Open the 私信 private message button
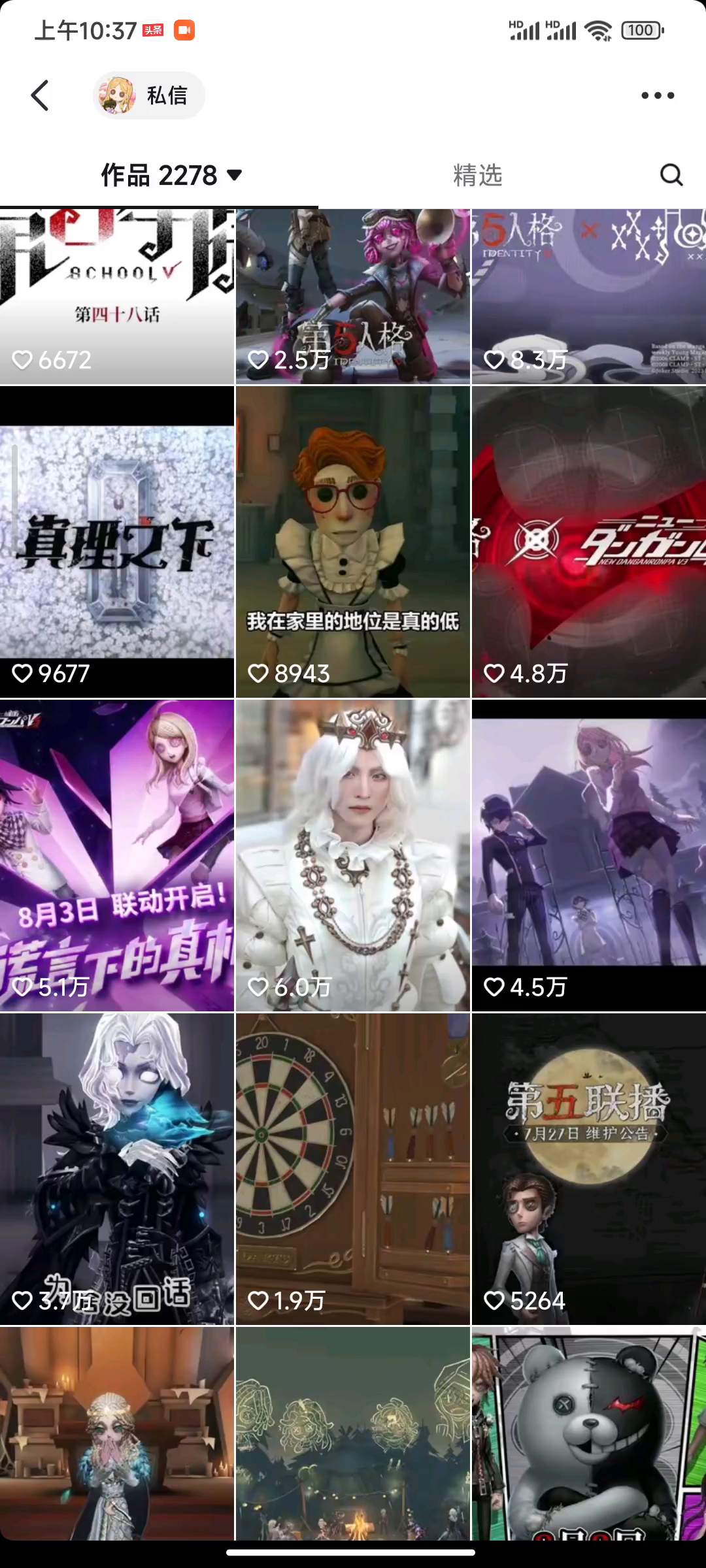Viewport: 706px width, 1568px height. (x=149, y=95)
